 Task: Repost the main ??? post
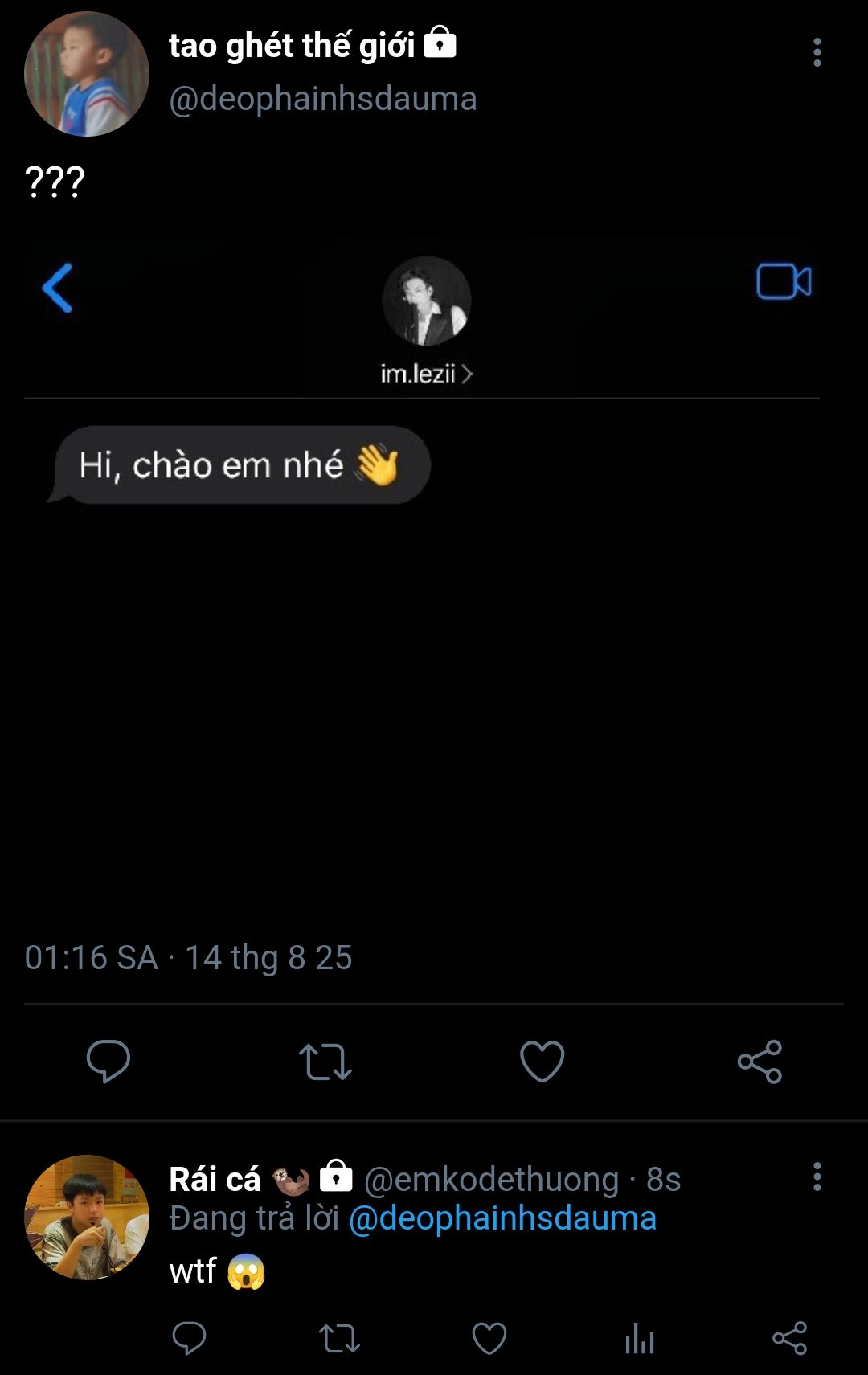(325, 1061)
